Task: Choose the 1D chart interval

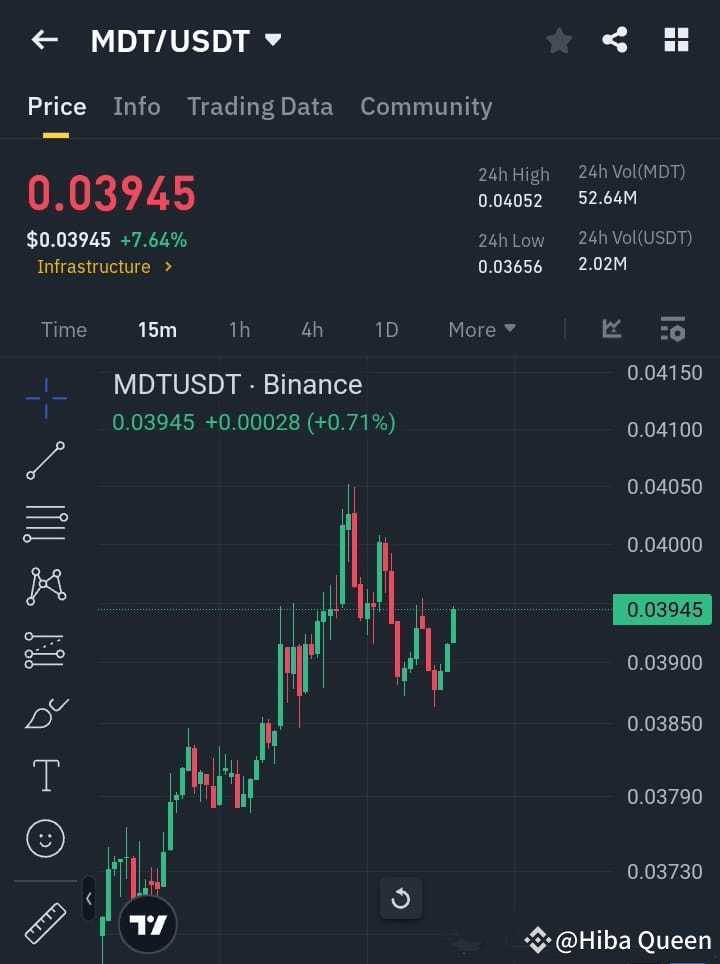Action: [x=386, y=330]
